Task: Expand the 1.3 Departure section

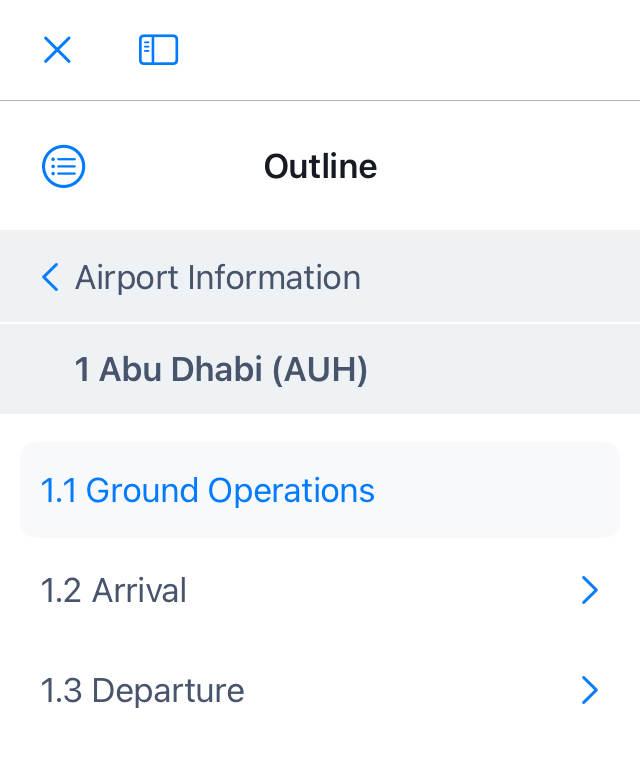Action: [589, 691]
